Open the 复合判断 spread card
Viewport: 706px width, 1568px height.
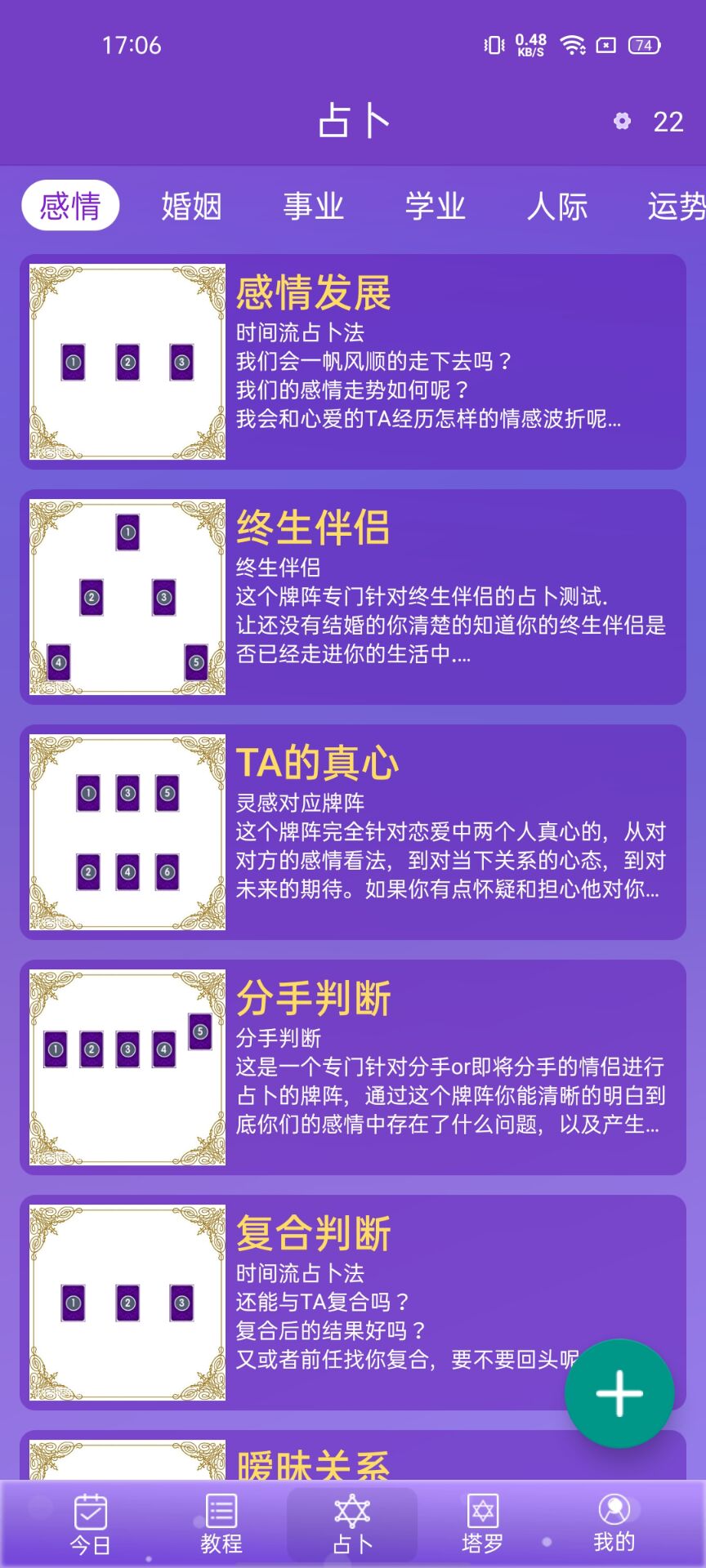[x=353, y=1303]
